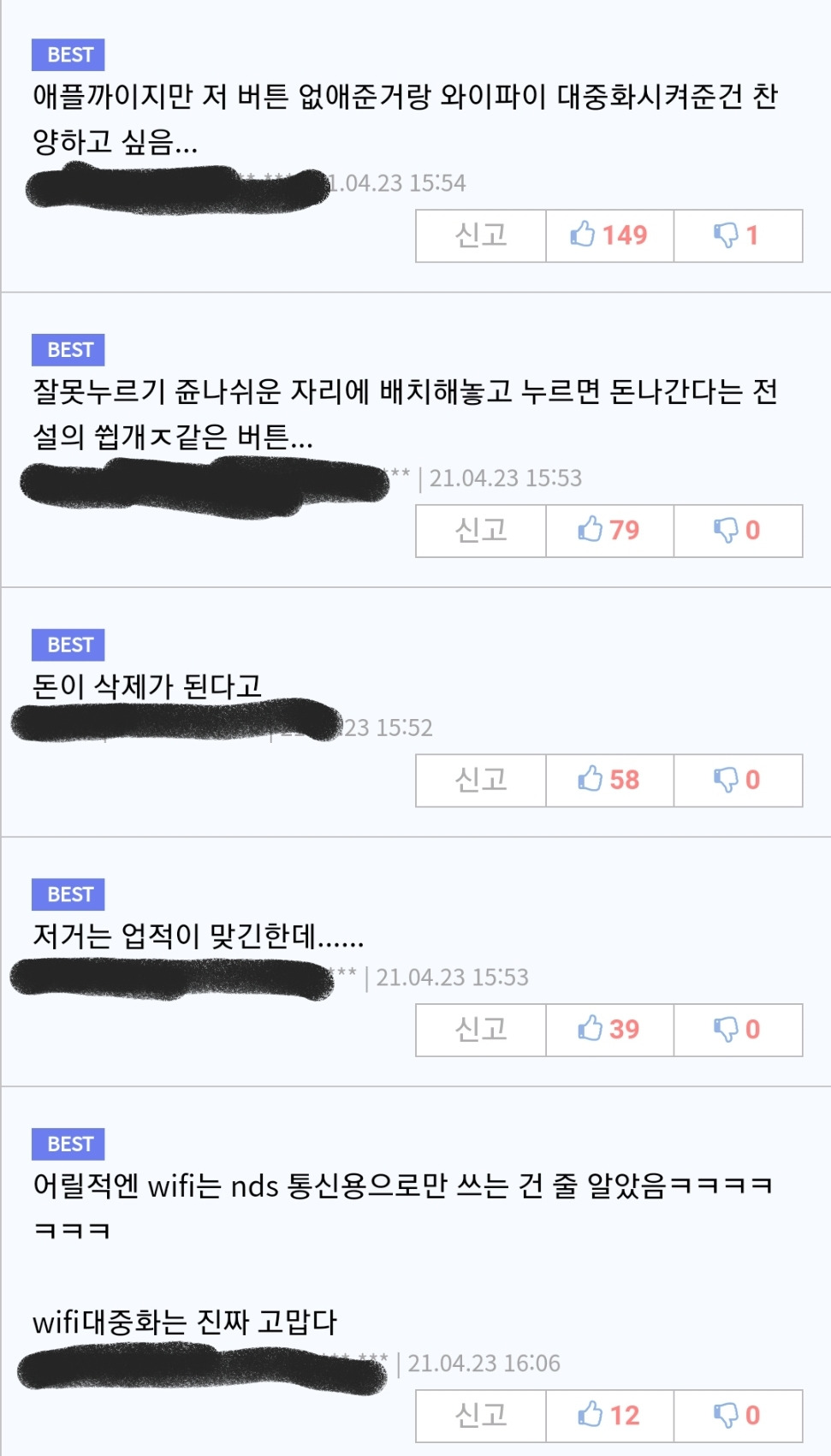Viewport: 831px width, 1456px height.
Task: Dislike the comment with 79 upvotes
Action: tap(738, 531)
